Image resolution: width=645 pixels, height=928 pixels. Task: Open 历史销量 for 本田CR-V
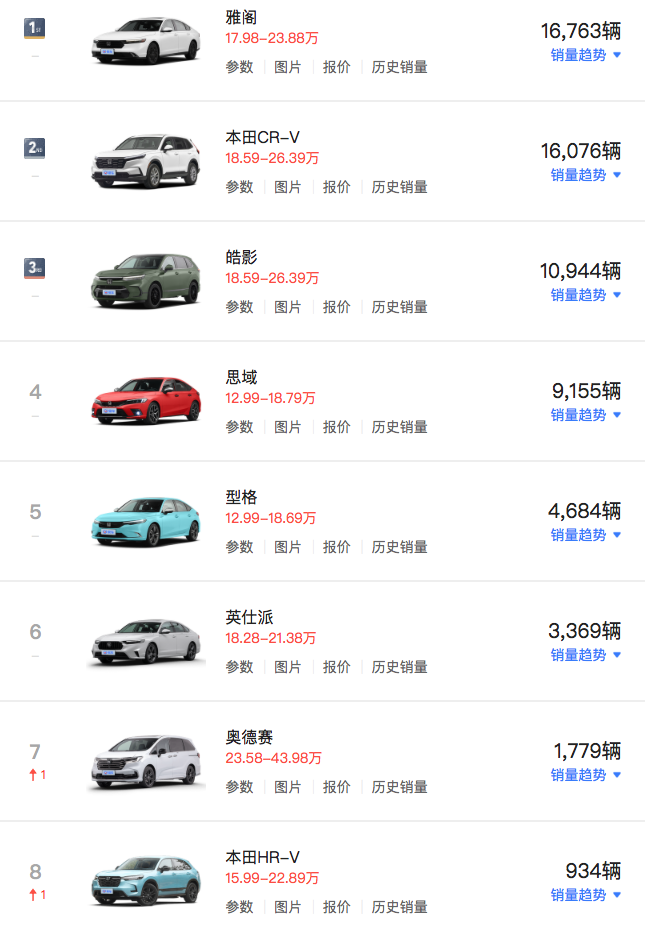(399, 187)
